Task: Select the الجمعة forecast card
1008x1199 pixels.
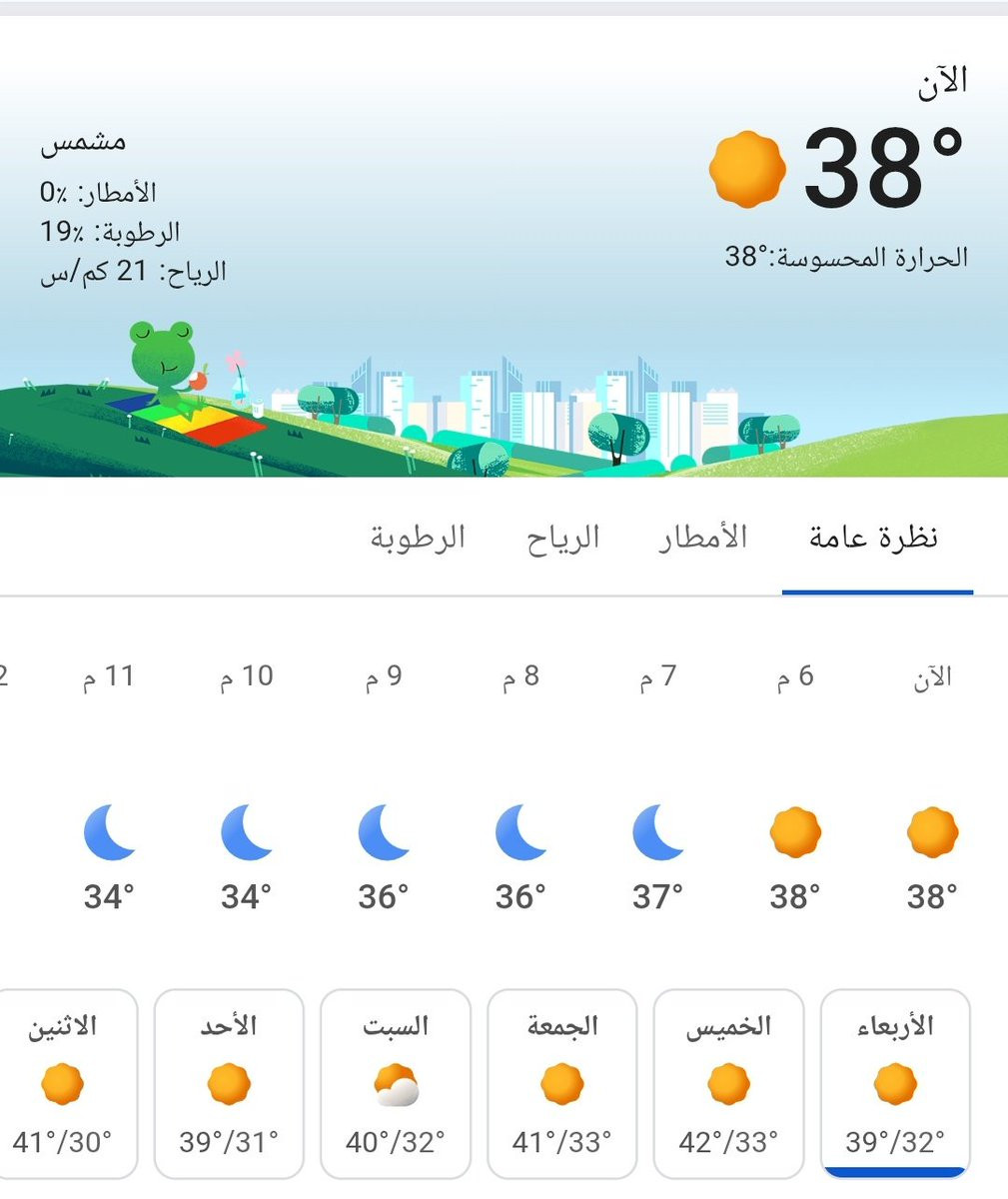Action: point(561,1084)
